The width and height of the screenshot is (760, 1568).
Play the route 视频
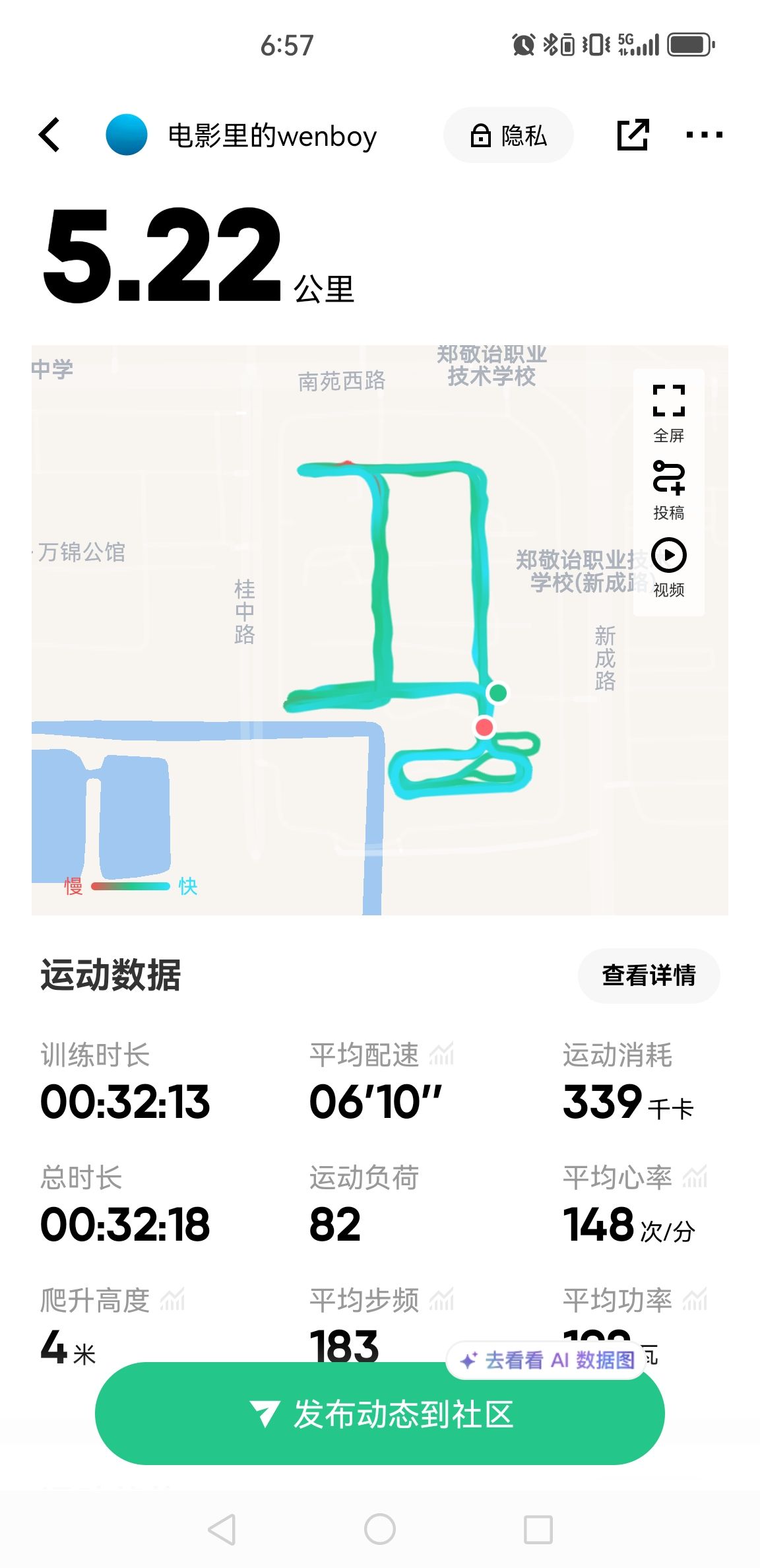[x=668, y=568]
